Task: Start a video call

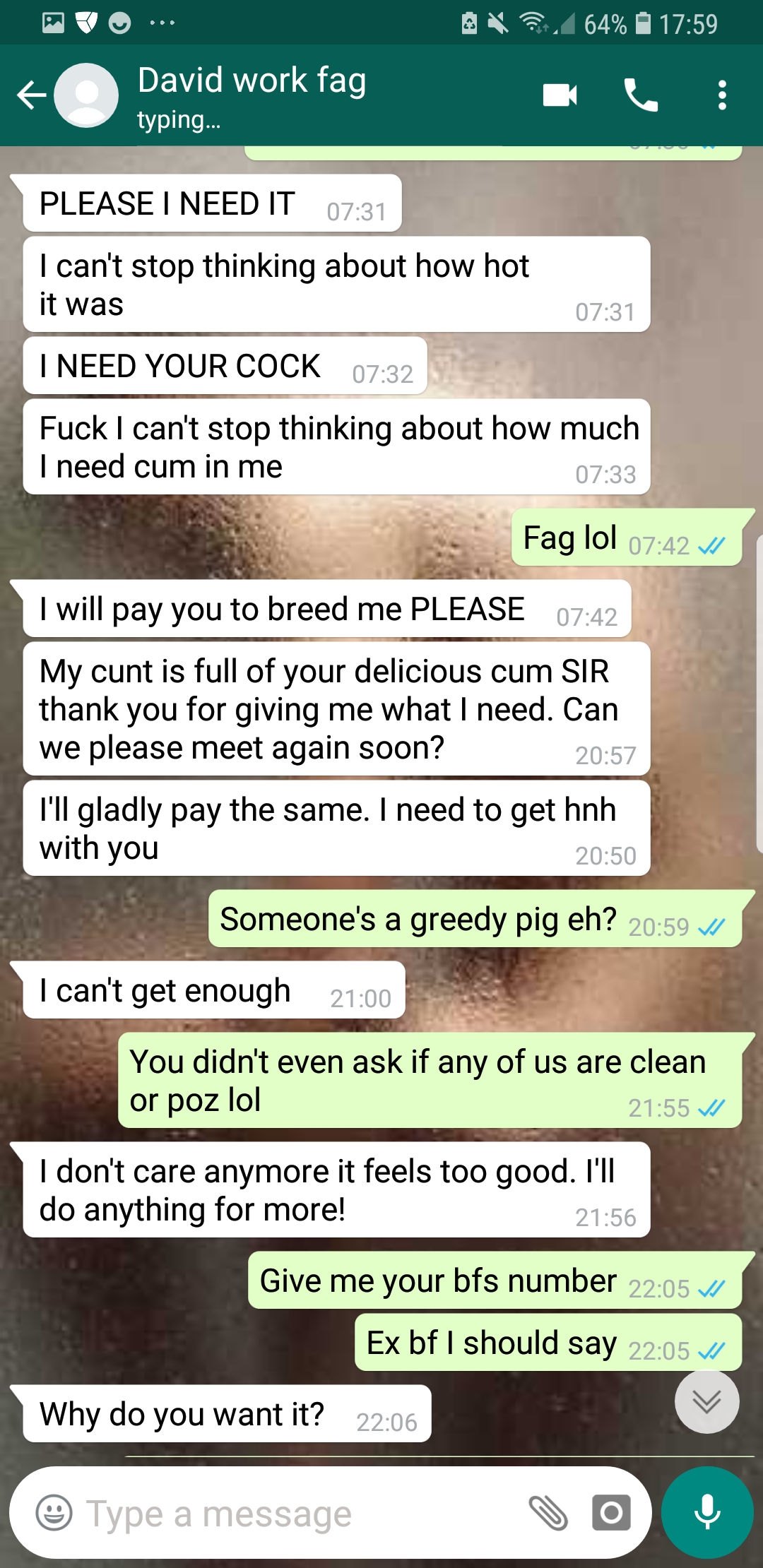Action: click(560, 95)
